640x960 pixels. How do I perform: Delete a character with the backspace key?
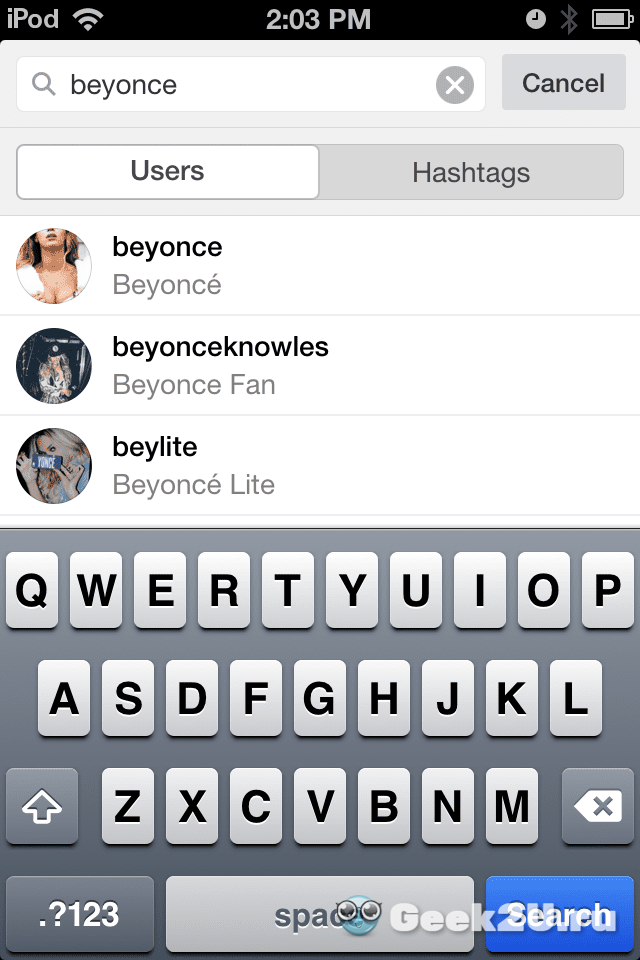click(x=598, y=806)
